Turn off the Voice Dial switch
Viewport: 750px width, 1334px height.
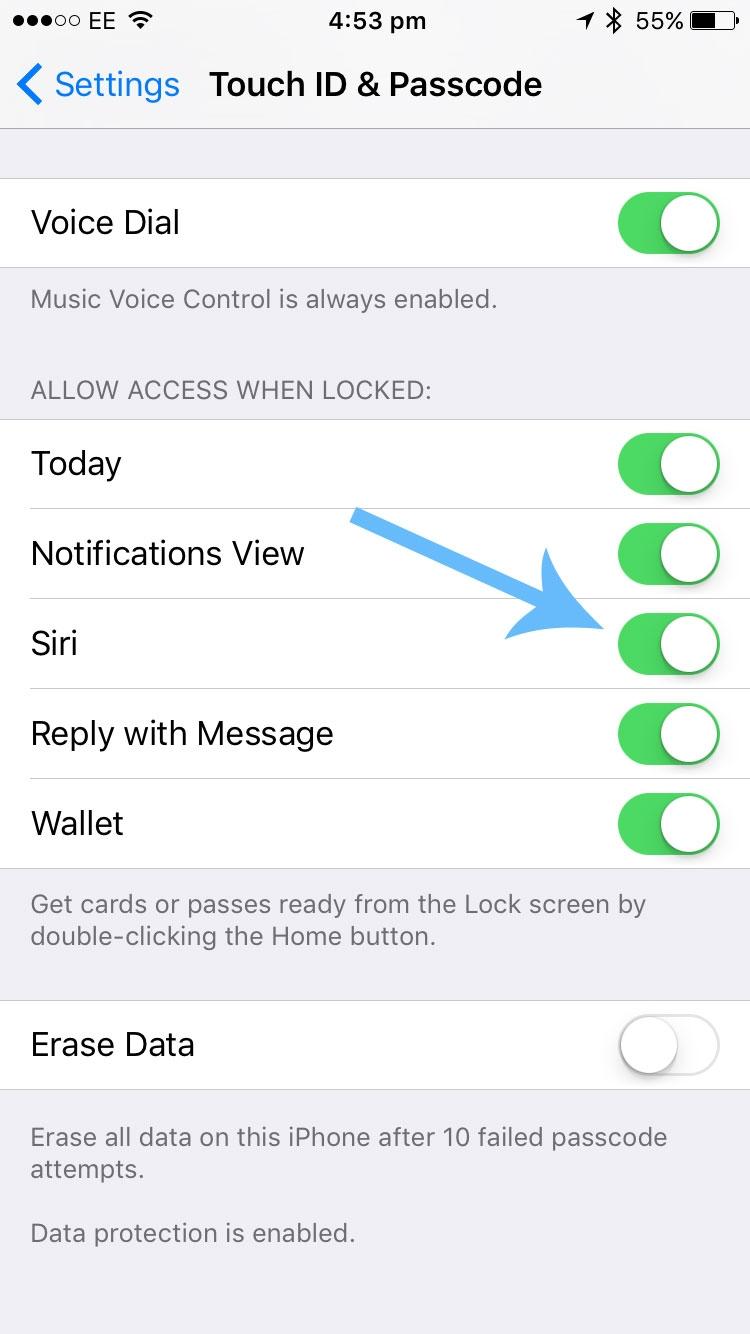[668, 223]
